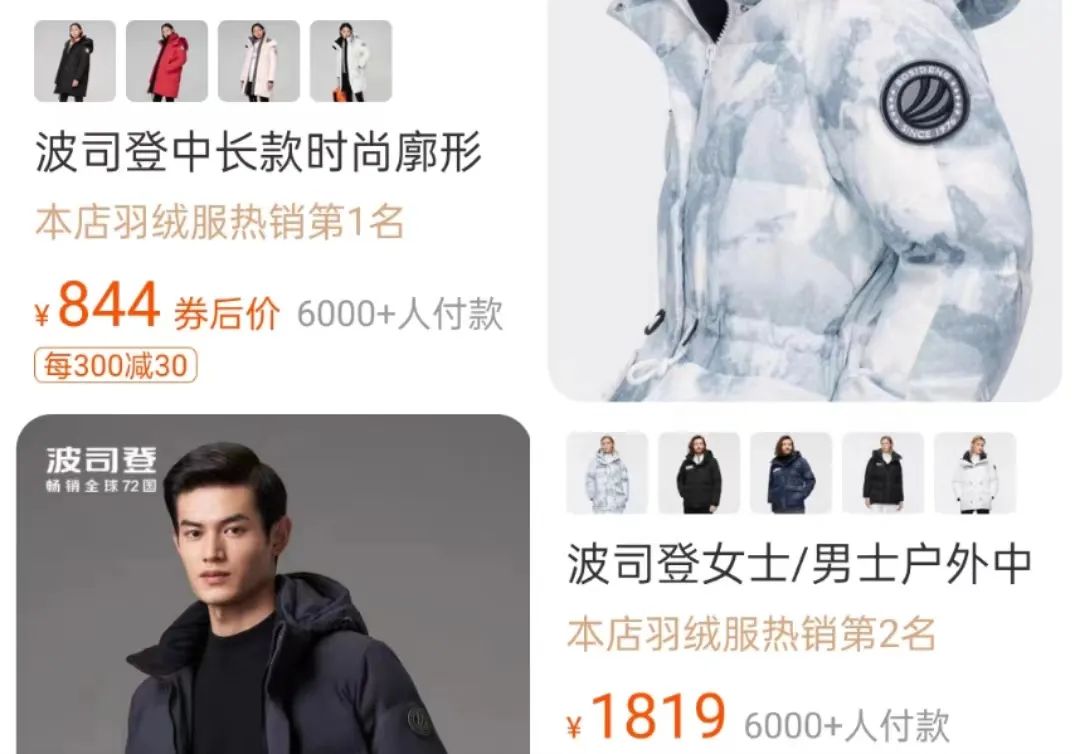Choose the white coat variant with orange bag

351,61
